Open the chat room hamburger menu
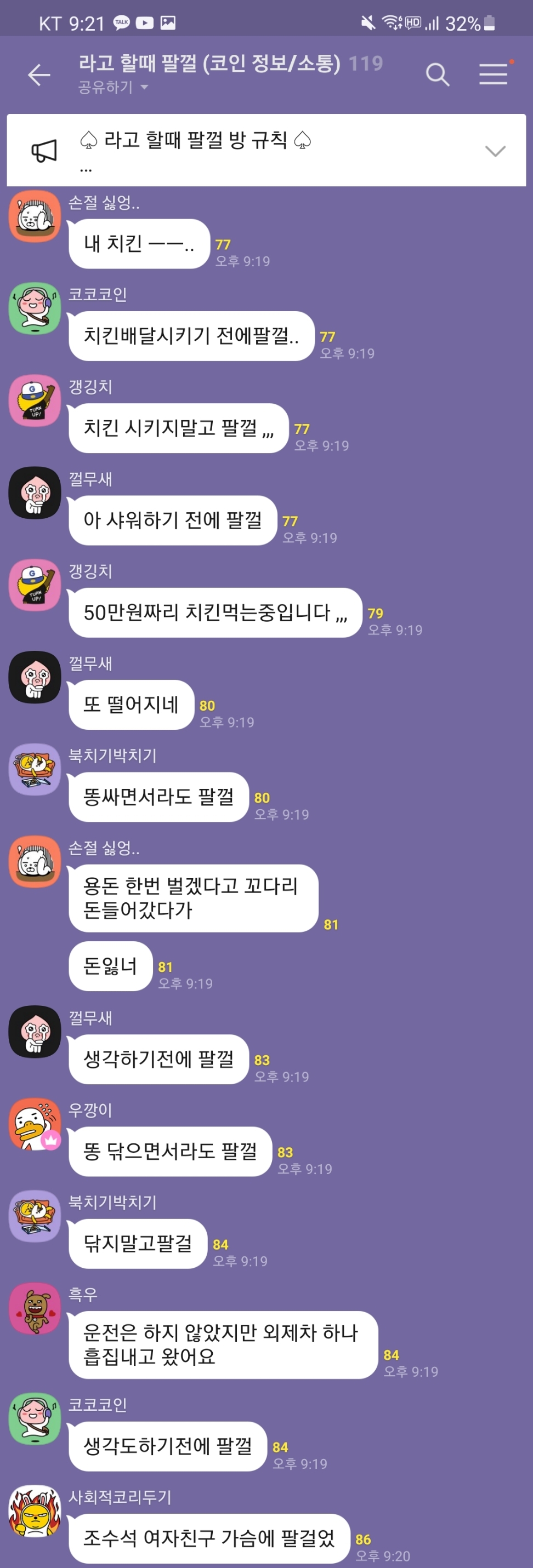The width and height of the screenshot is (533, 1568). point(494,75)
